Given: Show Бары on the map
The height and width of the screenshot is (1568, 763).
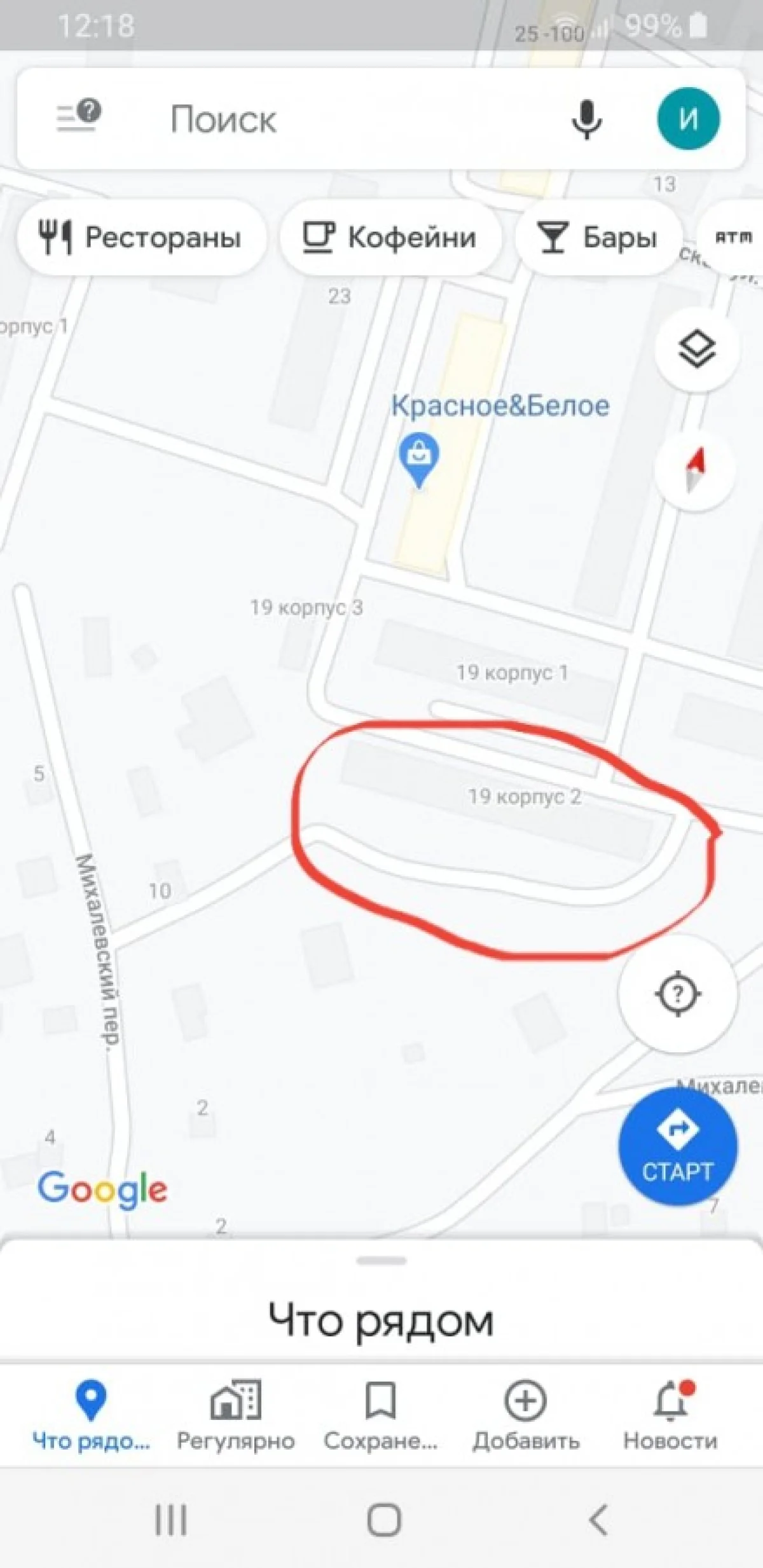Looking at the screenshot, I should tap(597, 238).
